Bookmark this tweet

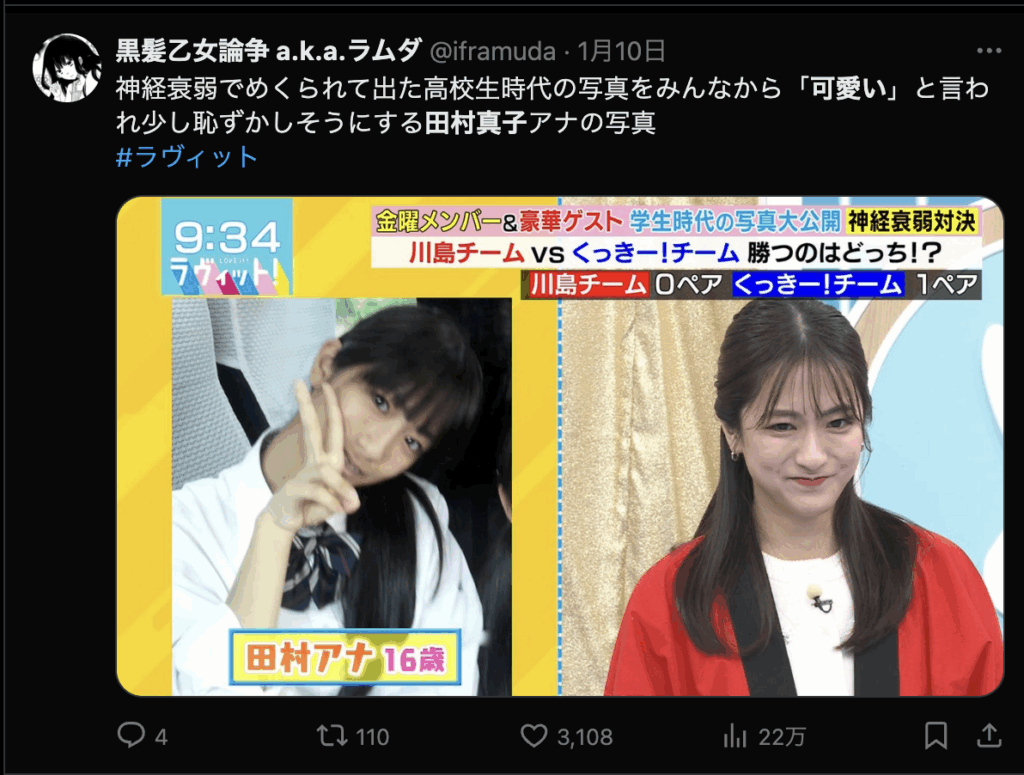click(935, 737)
